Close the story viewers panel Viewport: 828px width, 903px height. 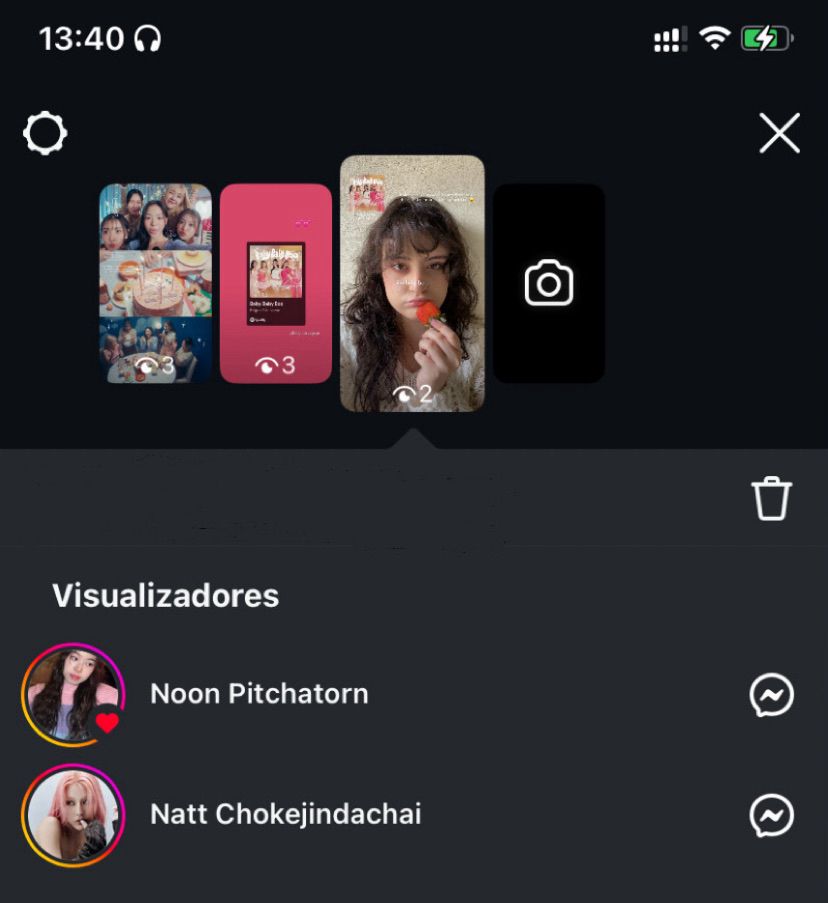coord(779,133)
